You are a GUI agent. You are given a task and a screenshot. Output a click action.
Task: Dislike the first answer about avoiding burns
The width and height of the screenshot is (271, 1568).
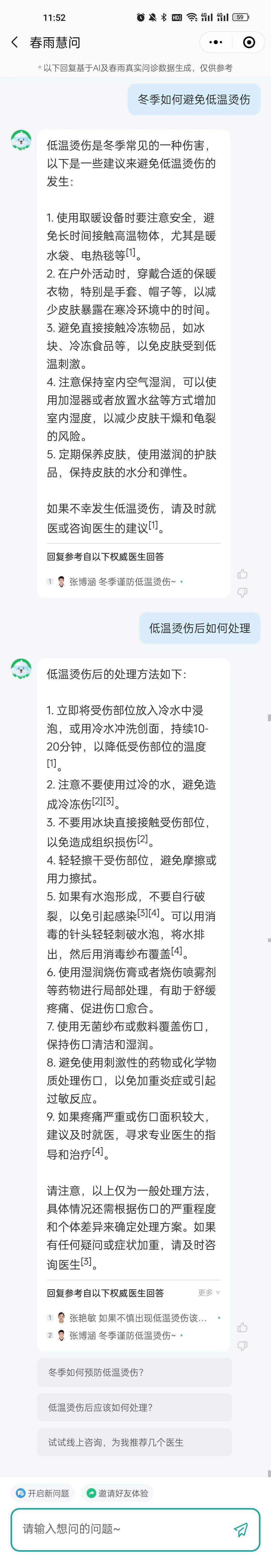coord(242,592)
